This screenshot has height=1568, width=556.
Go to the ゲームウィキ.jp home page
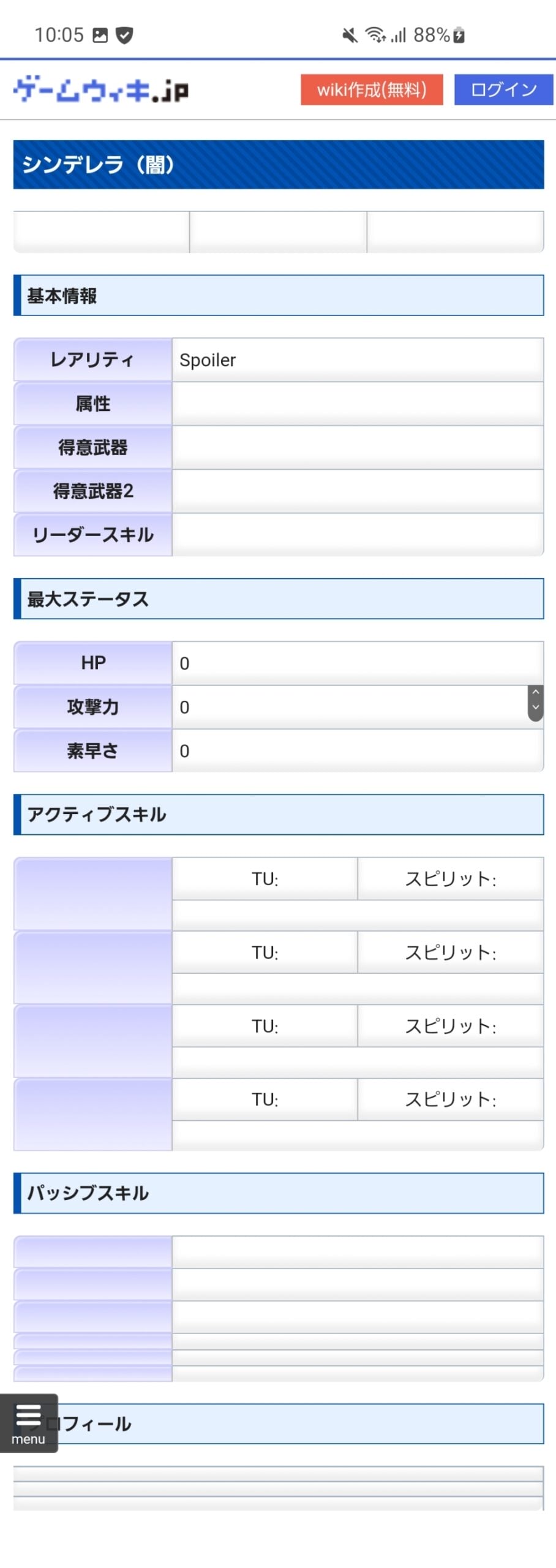pos(101,90)
